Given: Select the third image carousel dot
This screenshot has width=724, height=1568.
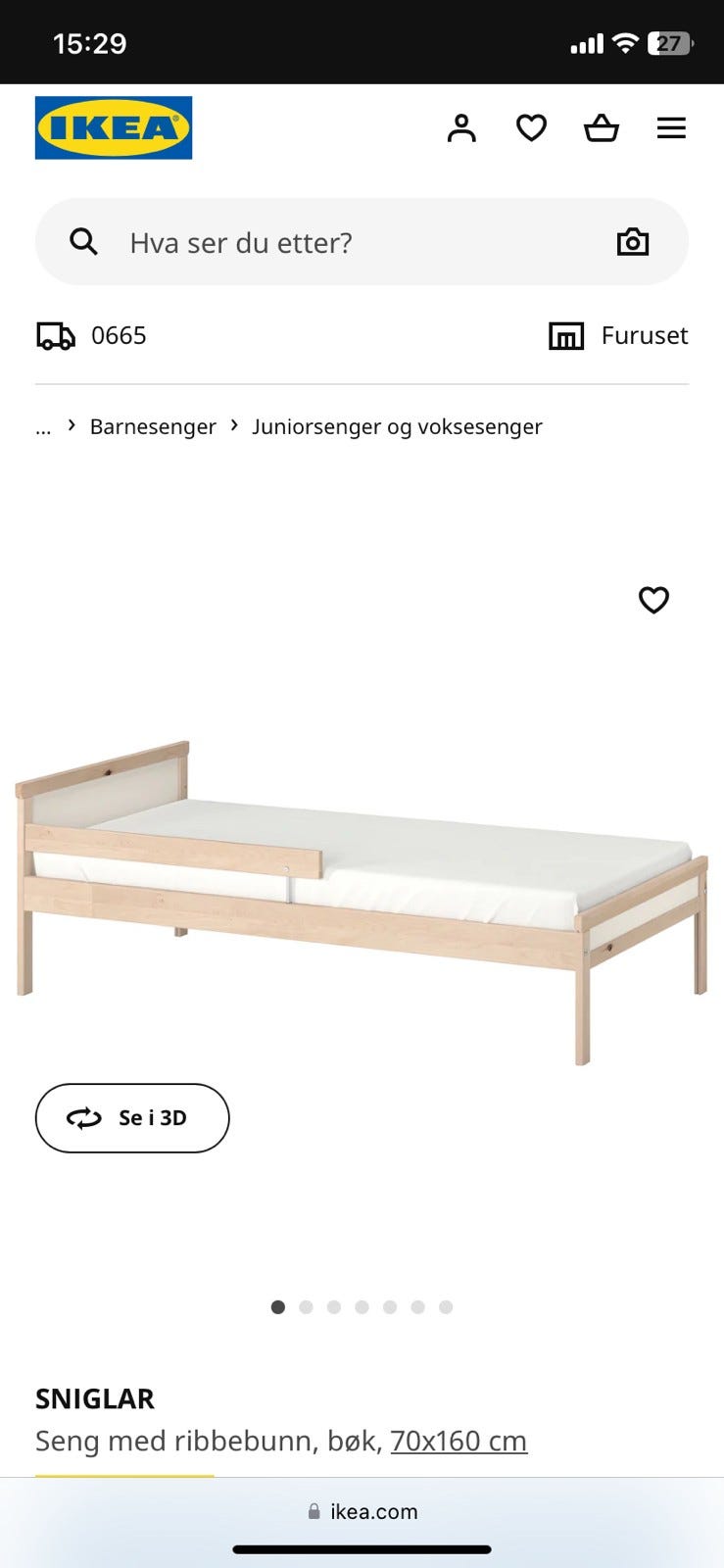Looking at the screenshot, I should [334, 1306].
